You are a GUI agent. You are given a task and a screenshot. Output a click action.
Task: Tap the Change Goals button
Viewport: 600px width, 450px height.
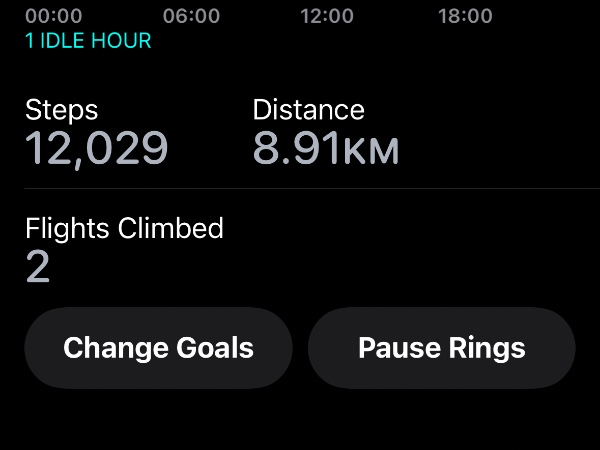(158, 348)
